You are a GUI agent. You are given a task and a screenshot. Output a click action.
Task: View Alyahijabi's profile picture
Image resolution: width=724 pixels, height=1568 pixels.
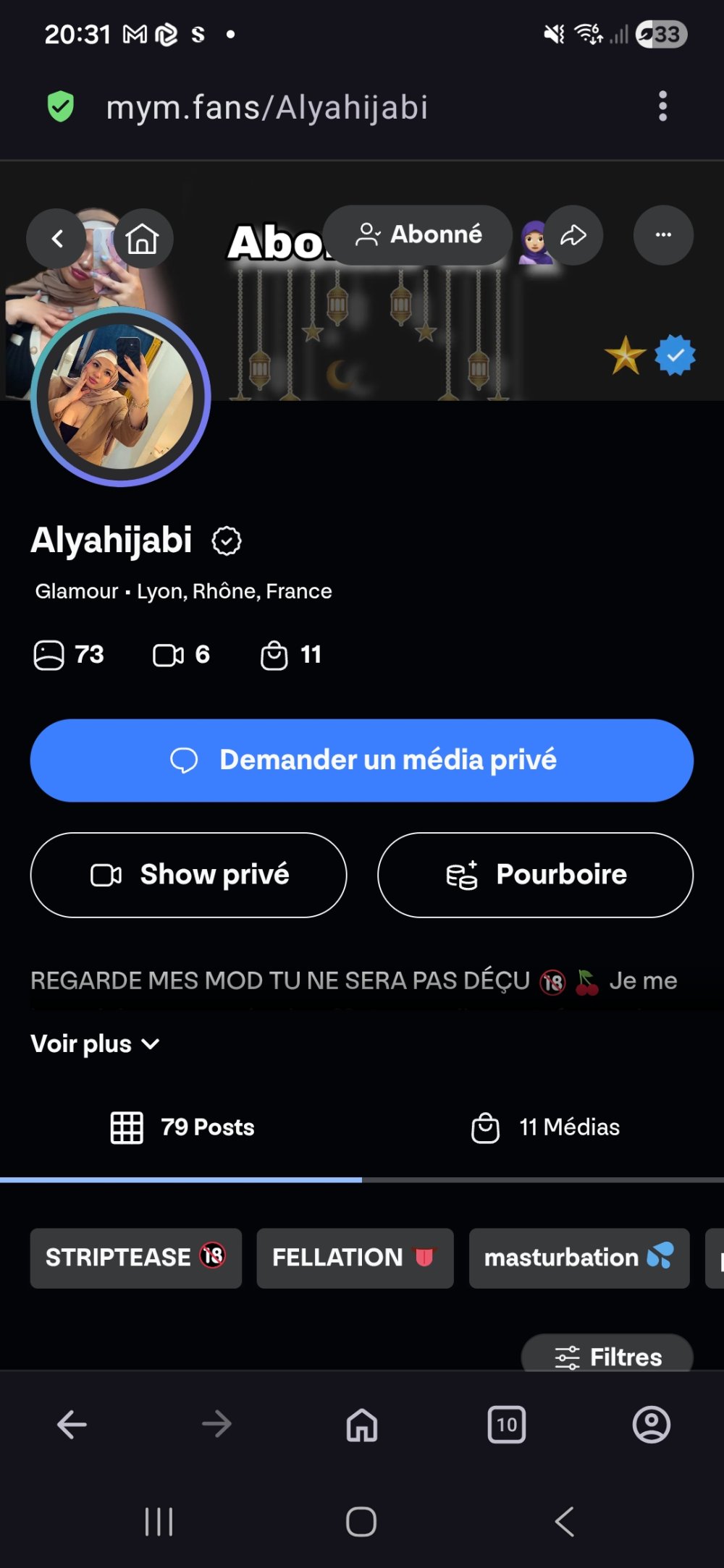pos(121,397)
